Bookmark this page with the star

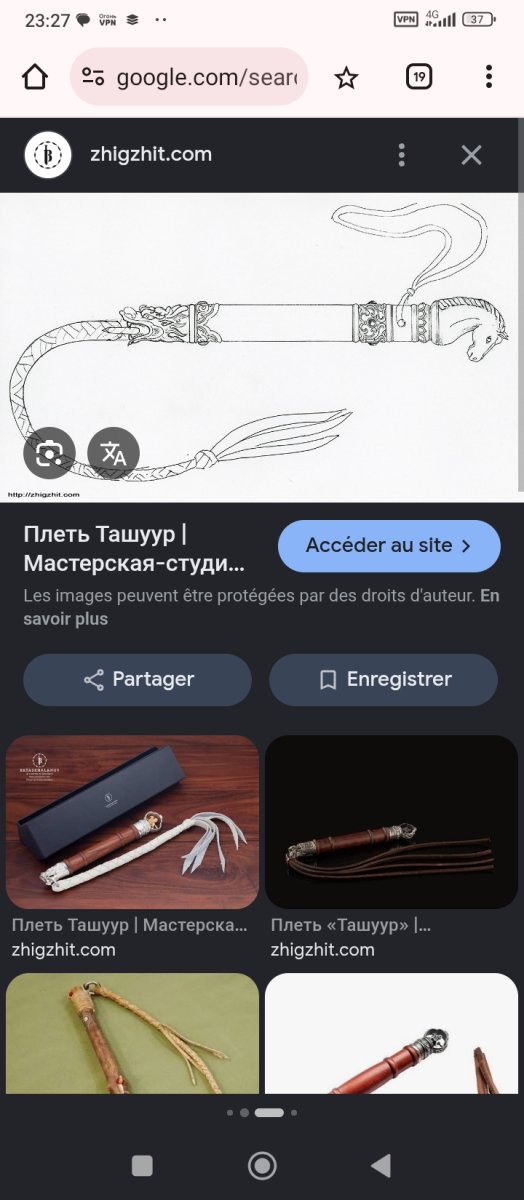point(346,77)
